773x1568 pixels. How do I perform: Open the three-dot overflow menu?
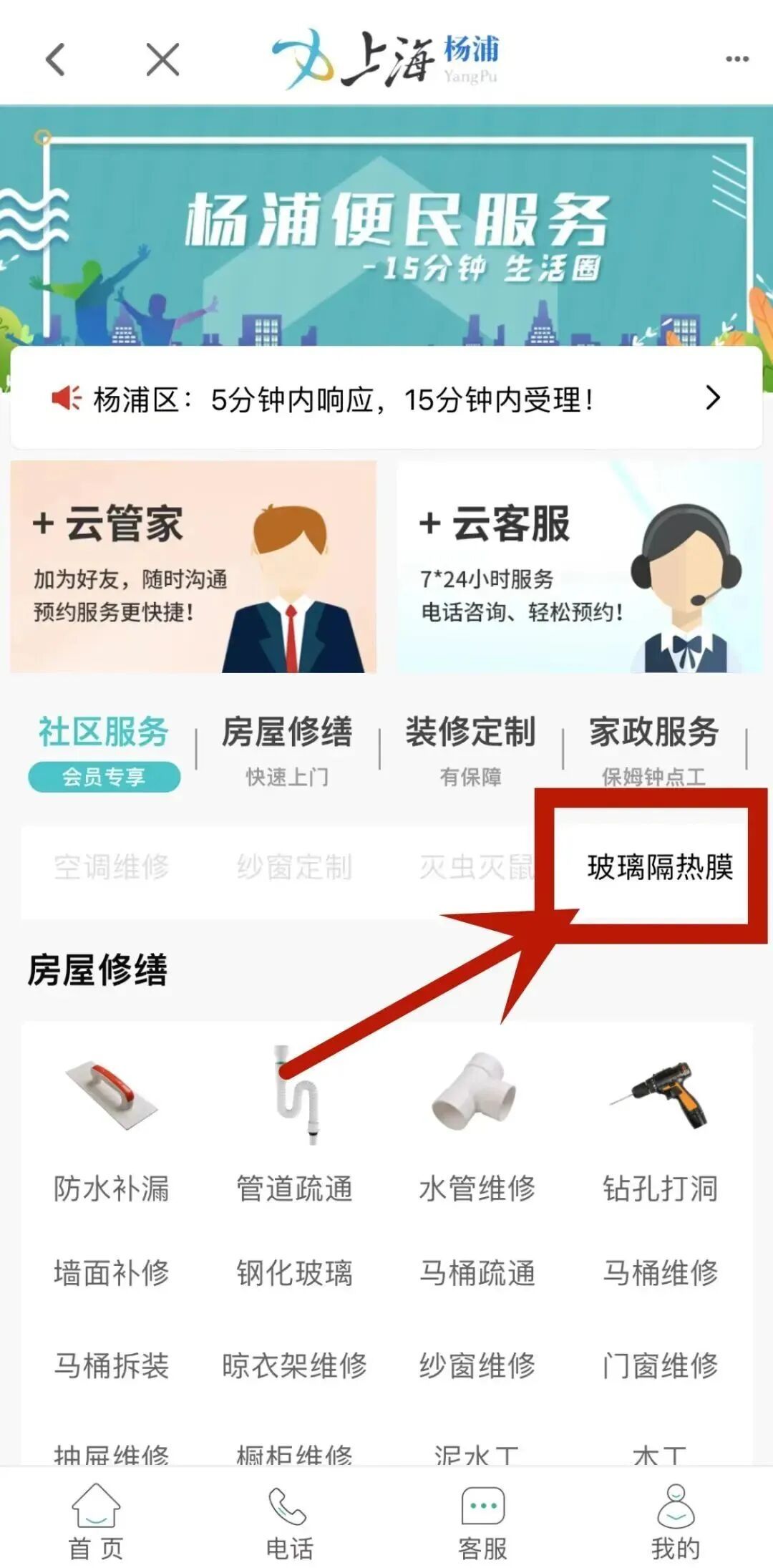736,59
